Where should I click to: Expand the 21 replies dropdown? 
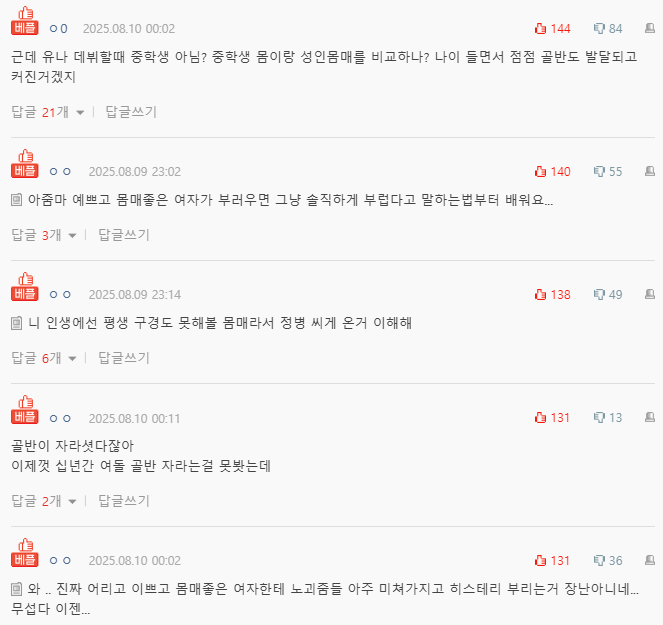coord(80,113)
